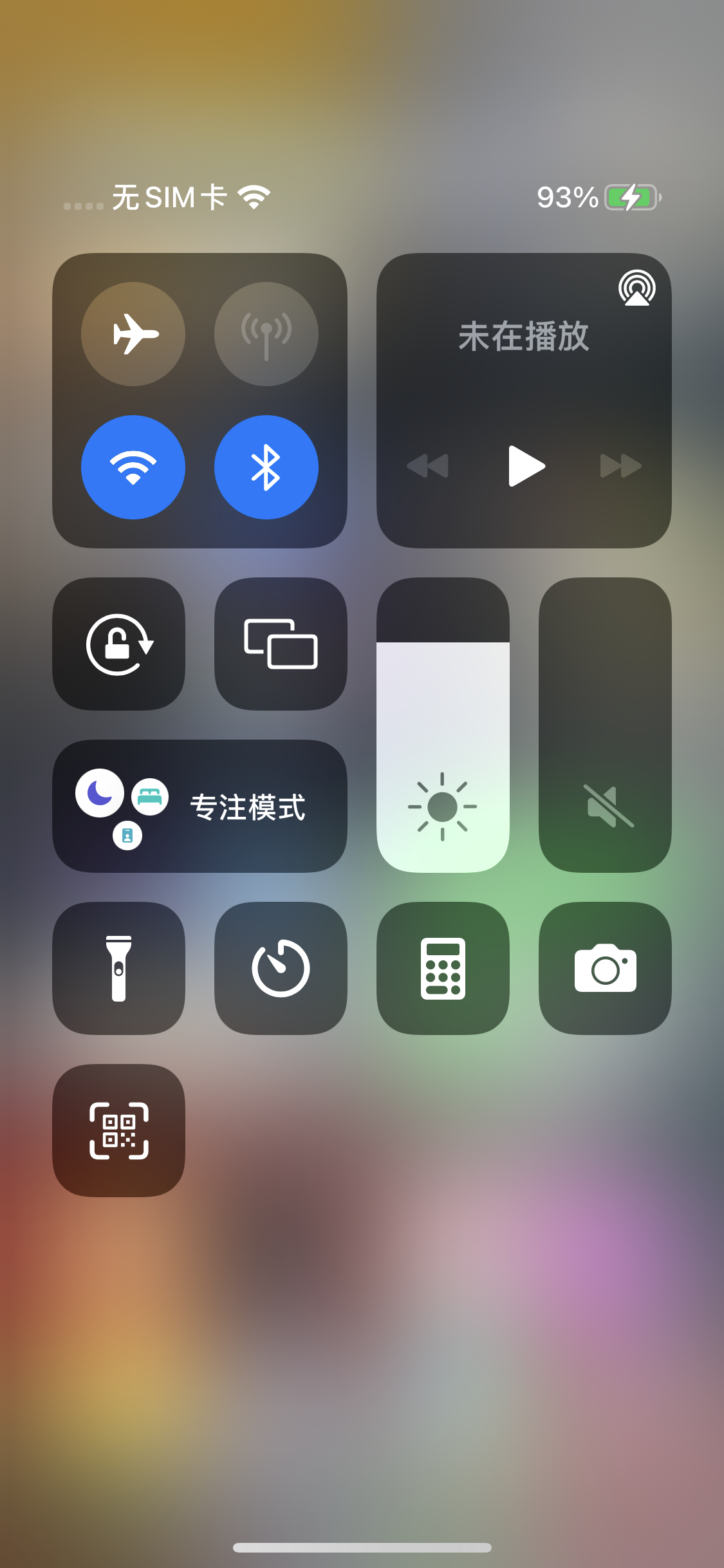Turn on the Flashlight
724x1568 pixels.
118,969
